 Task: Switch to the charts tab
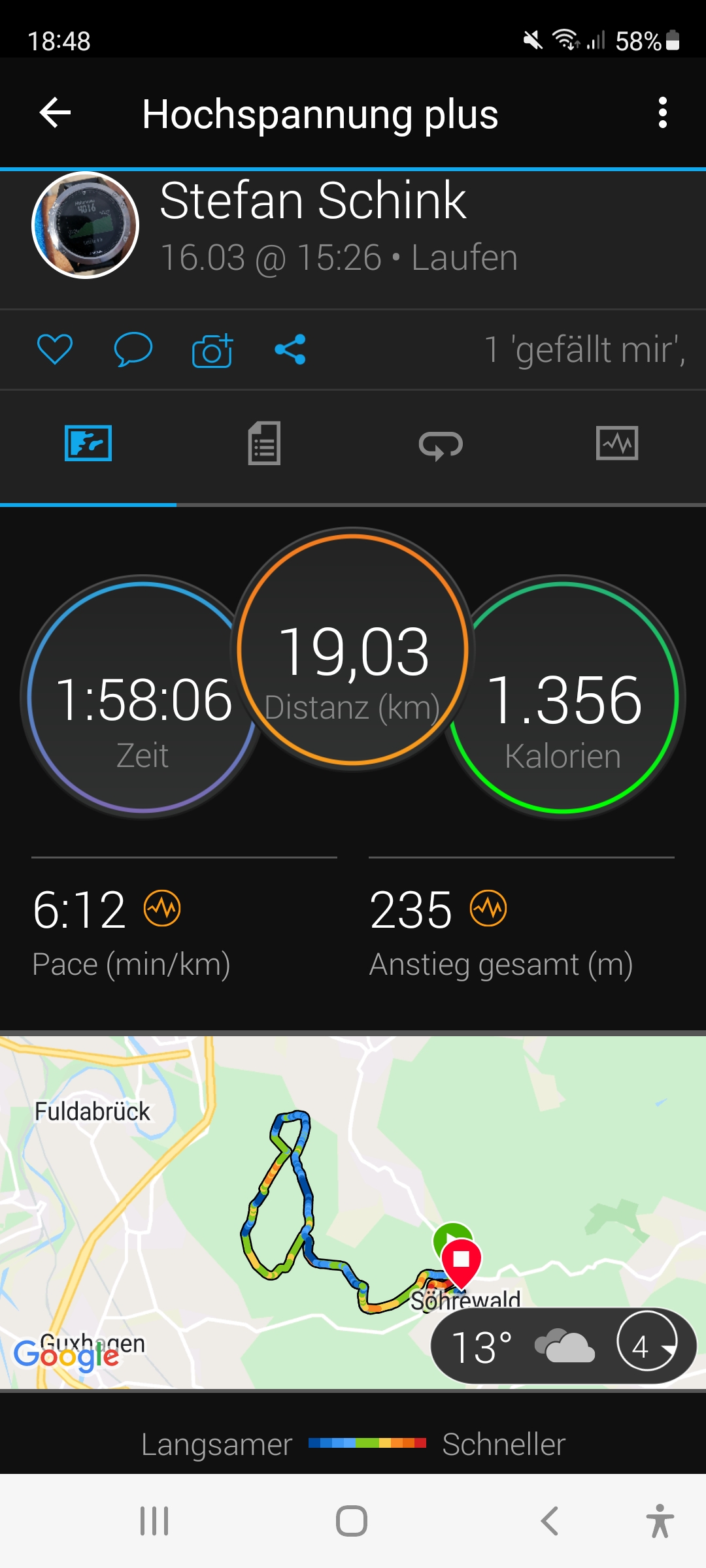tap(617, 444)
